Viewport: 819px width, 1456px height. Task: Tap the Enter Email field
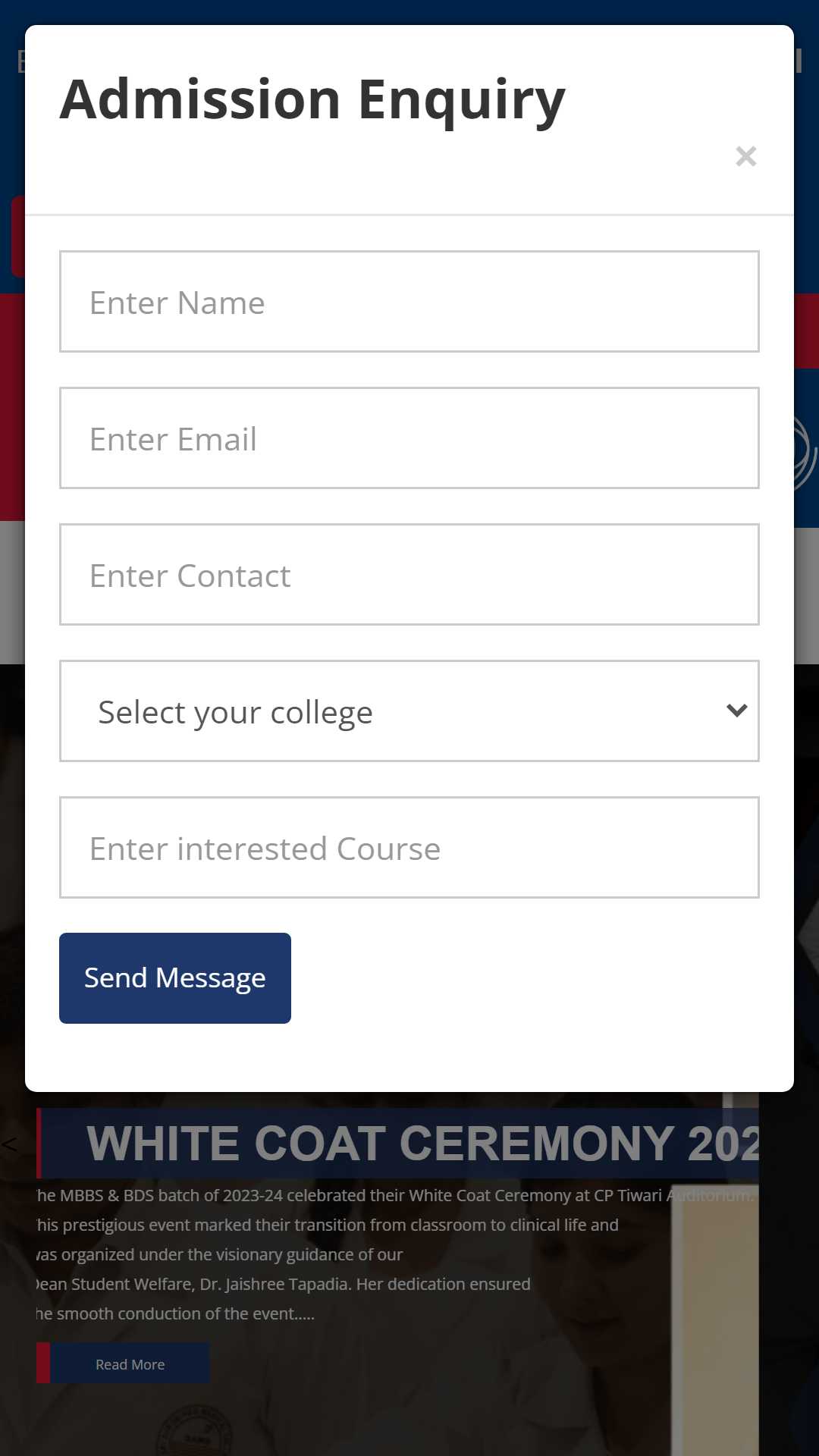pos(409,438)
